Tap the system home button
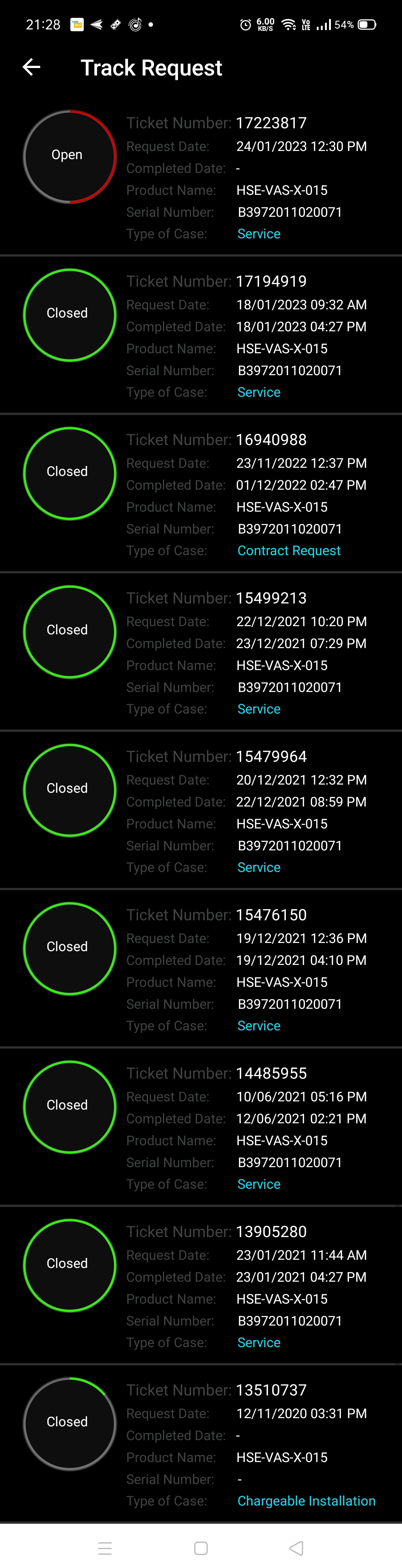The image size is (402, 1568). pos(201,1547)
